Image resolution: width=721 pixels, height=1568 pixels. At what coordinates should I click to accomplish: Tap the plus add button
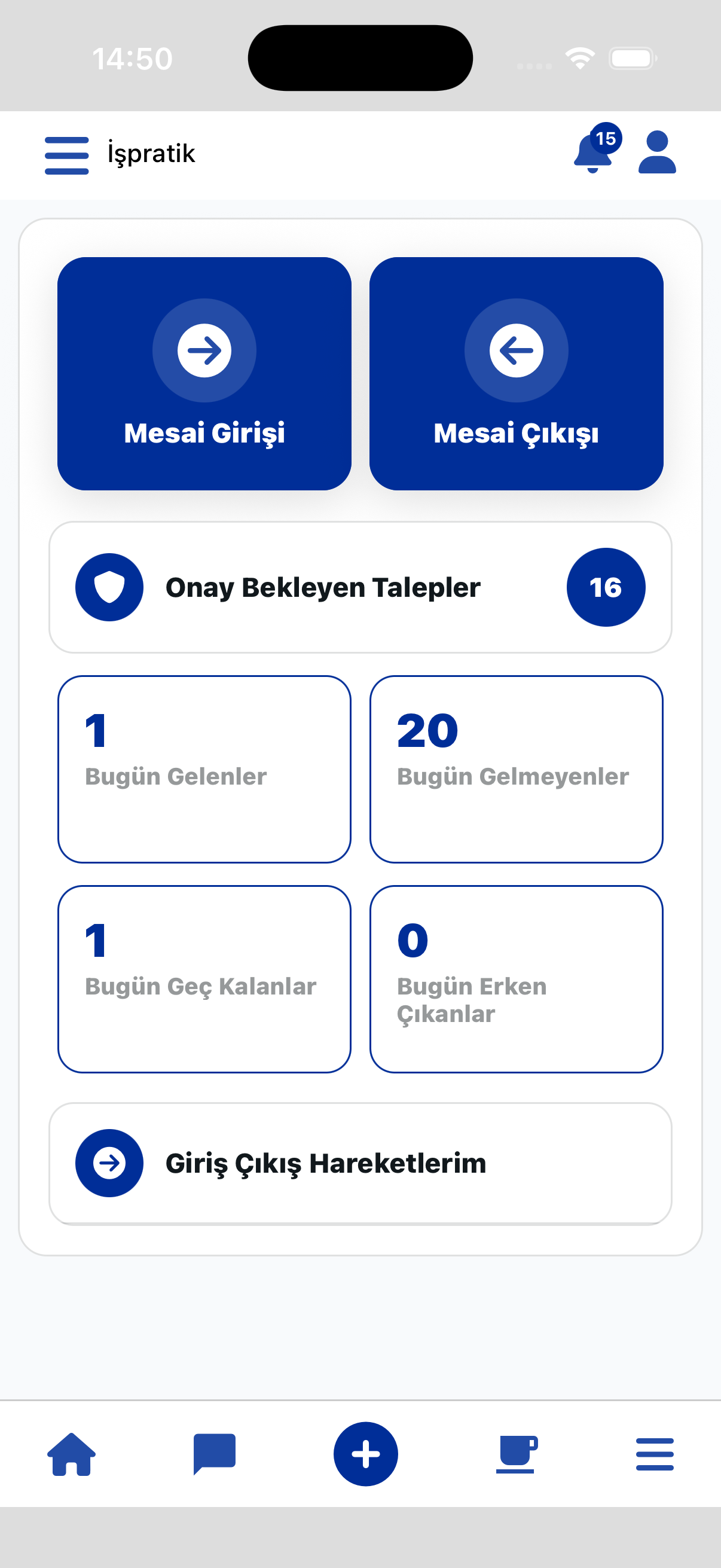pos(366,1454)
